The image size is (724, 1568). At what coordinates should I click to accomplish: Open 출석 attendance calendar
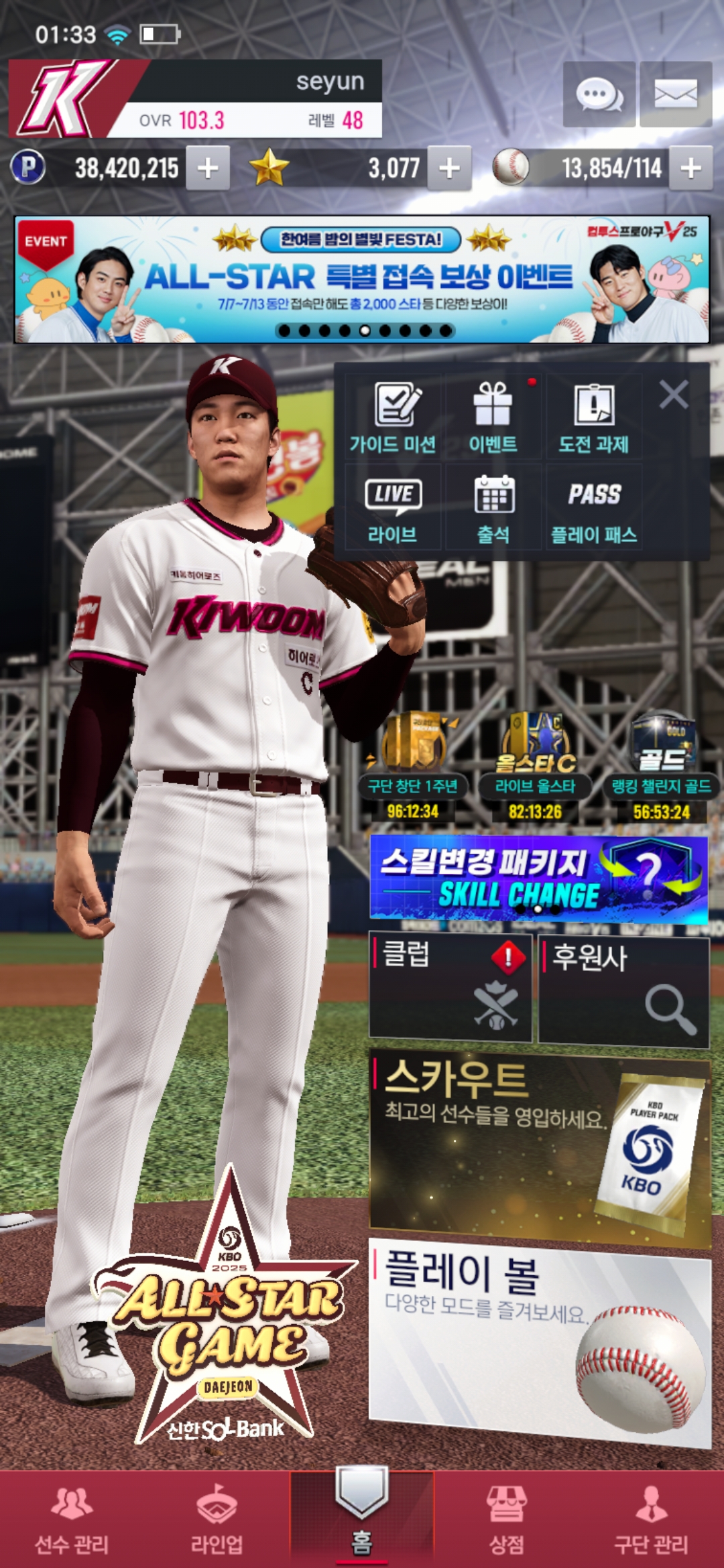point(493,509)
